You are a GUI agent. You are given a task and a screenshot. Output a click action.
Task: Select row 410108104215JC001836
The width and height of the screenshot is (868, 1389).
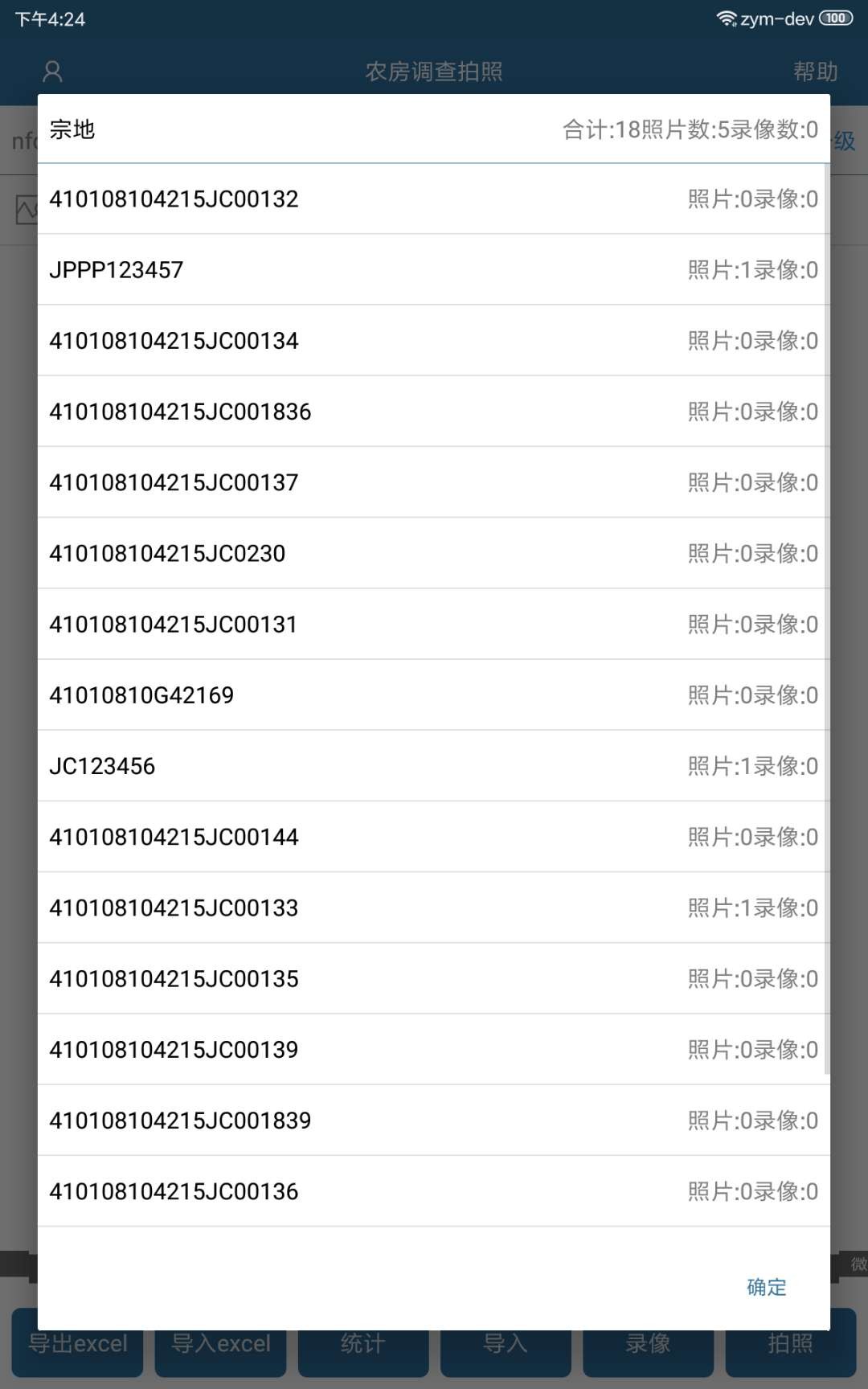click(x=434, y=412)
